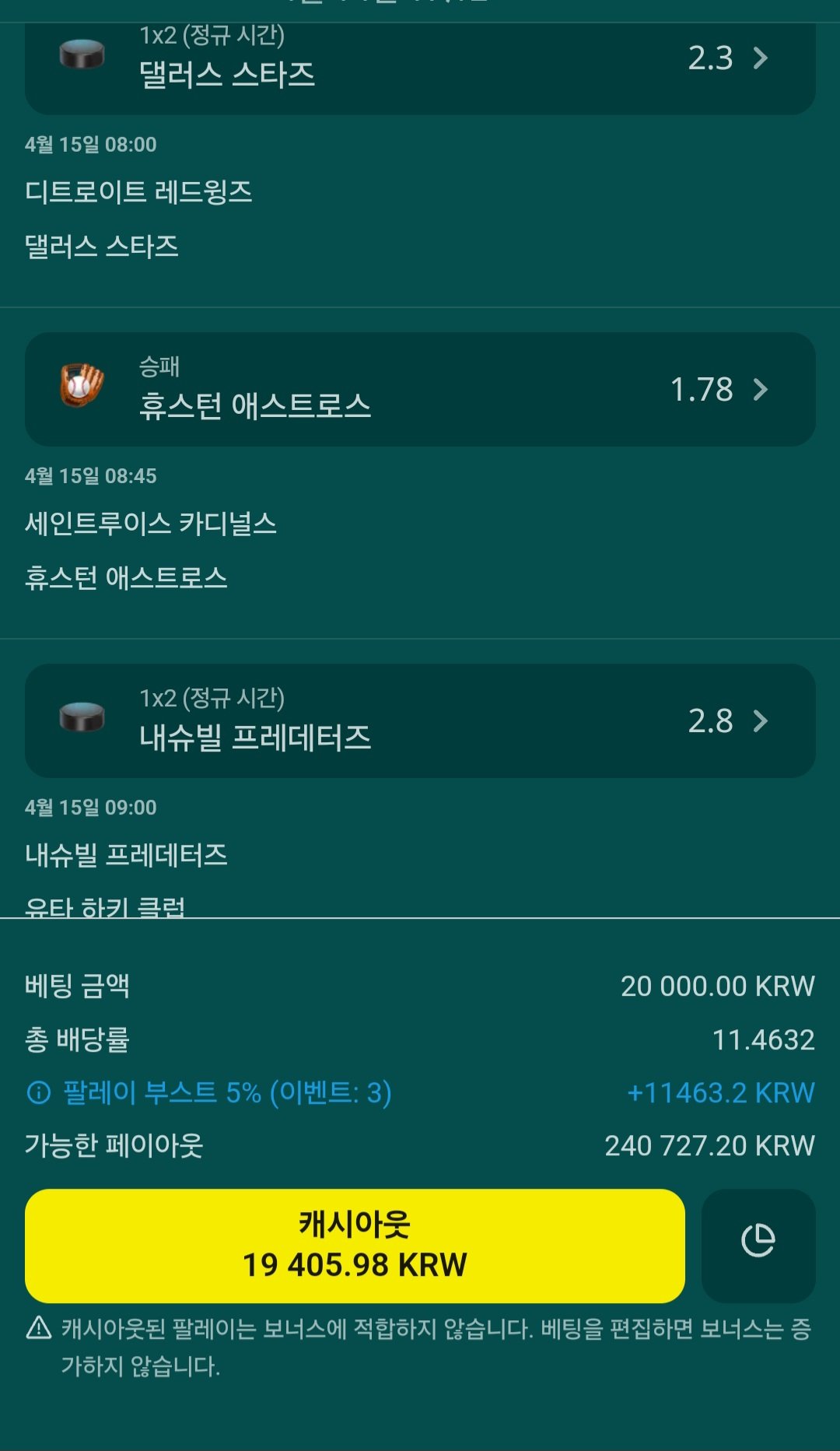
Task: Show info for 팔레이 부스트 5%
Action: point(39,1093)
